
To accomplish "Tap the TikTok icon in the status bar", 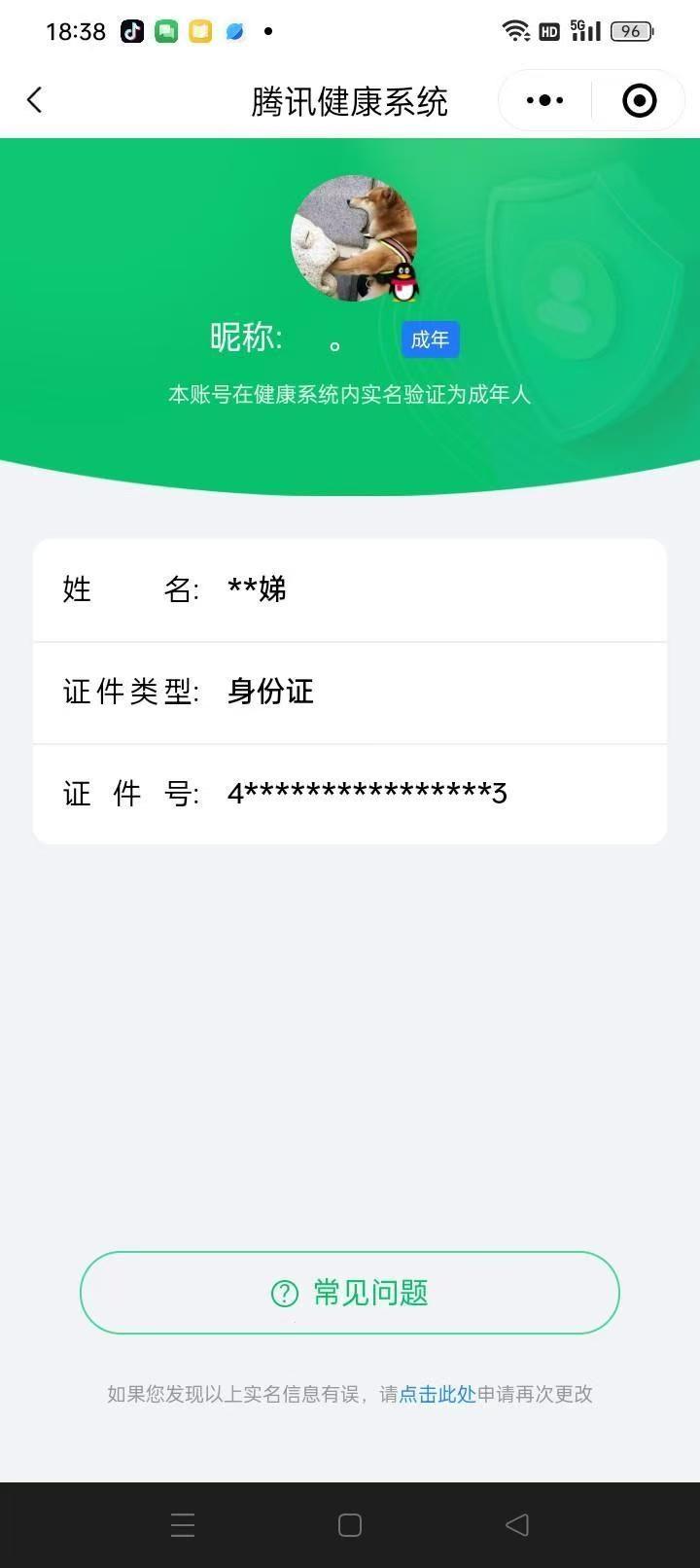I will pyautogui.click(x=132, y=30).
